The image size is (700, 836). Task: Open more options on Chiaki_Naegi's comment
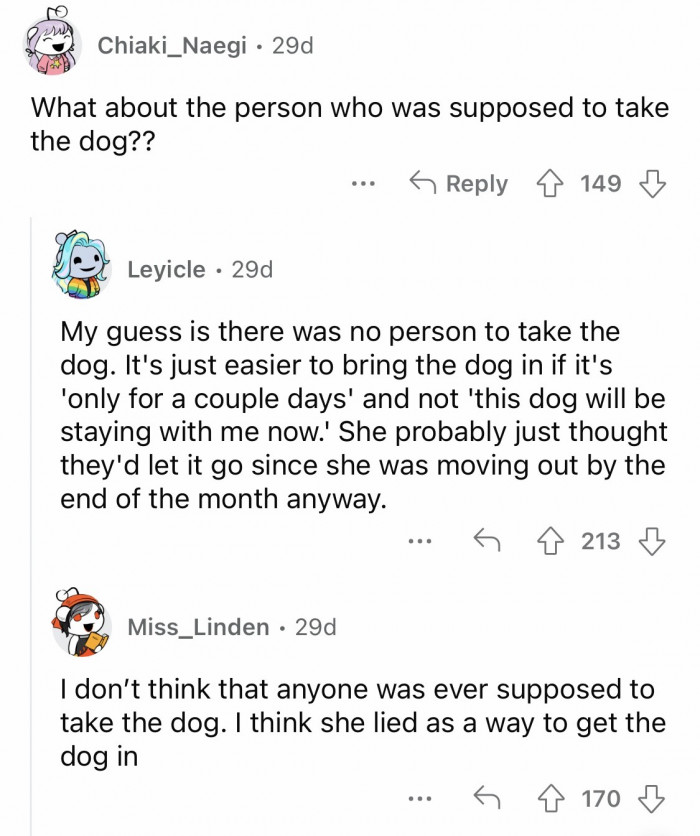tap(363, 184)
